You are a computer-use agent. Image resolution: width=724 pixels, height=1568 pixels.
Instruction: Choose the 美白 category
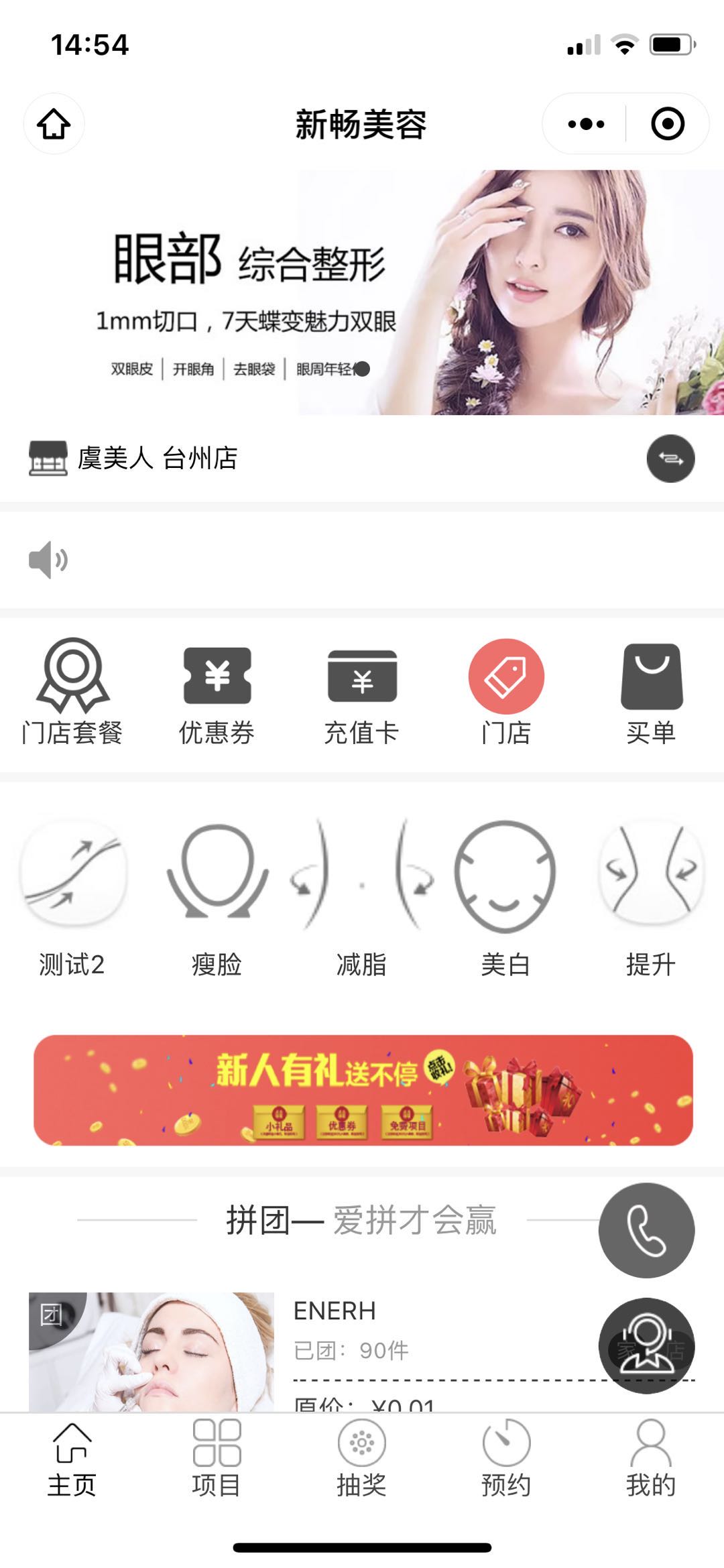506,898
